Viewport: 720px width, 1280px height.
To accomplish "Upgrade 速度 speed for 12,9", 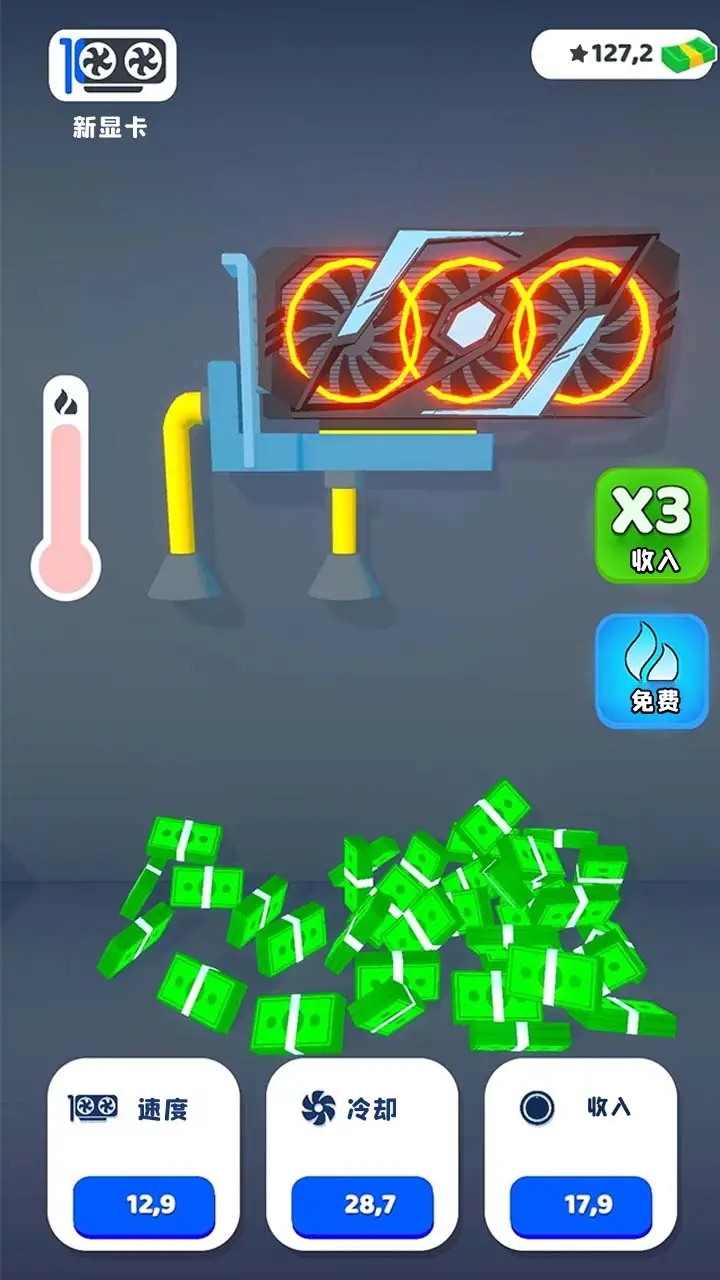I will click(143, 1204).
